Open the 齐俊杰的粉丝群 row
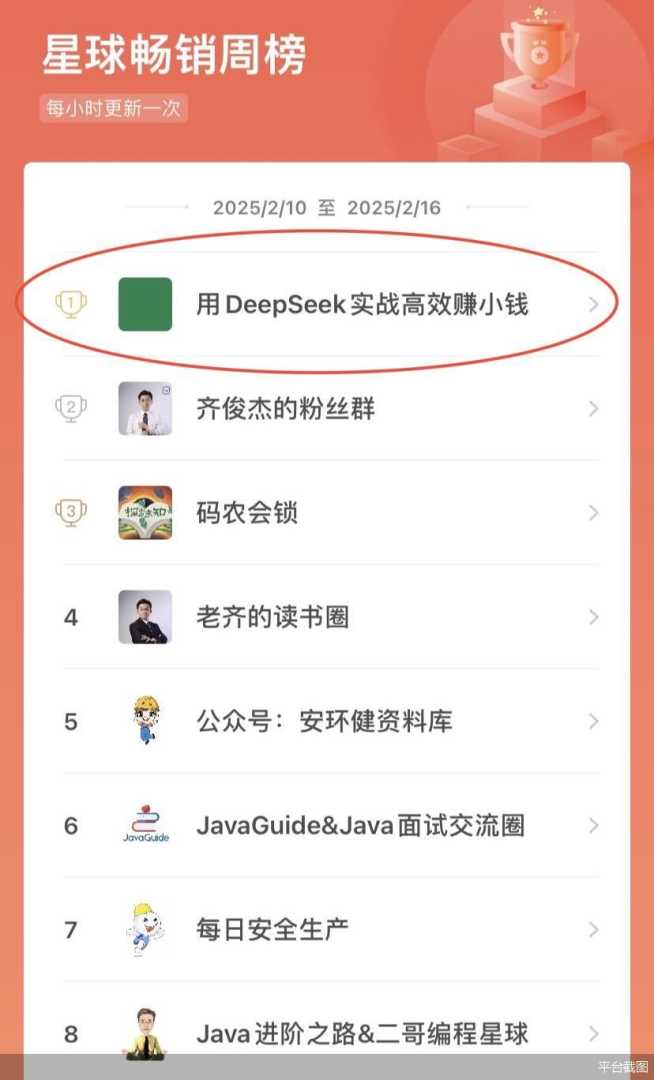Screen dimensions: 654x1080 point(285,409)
